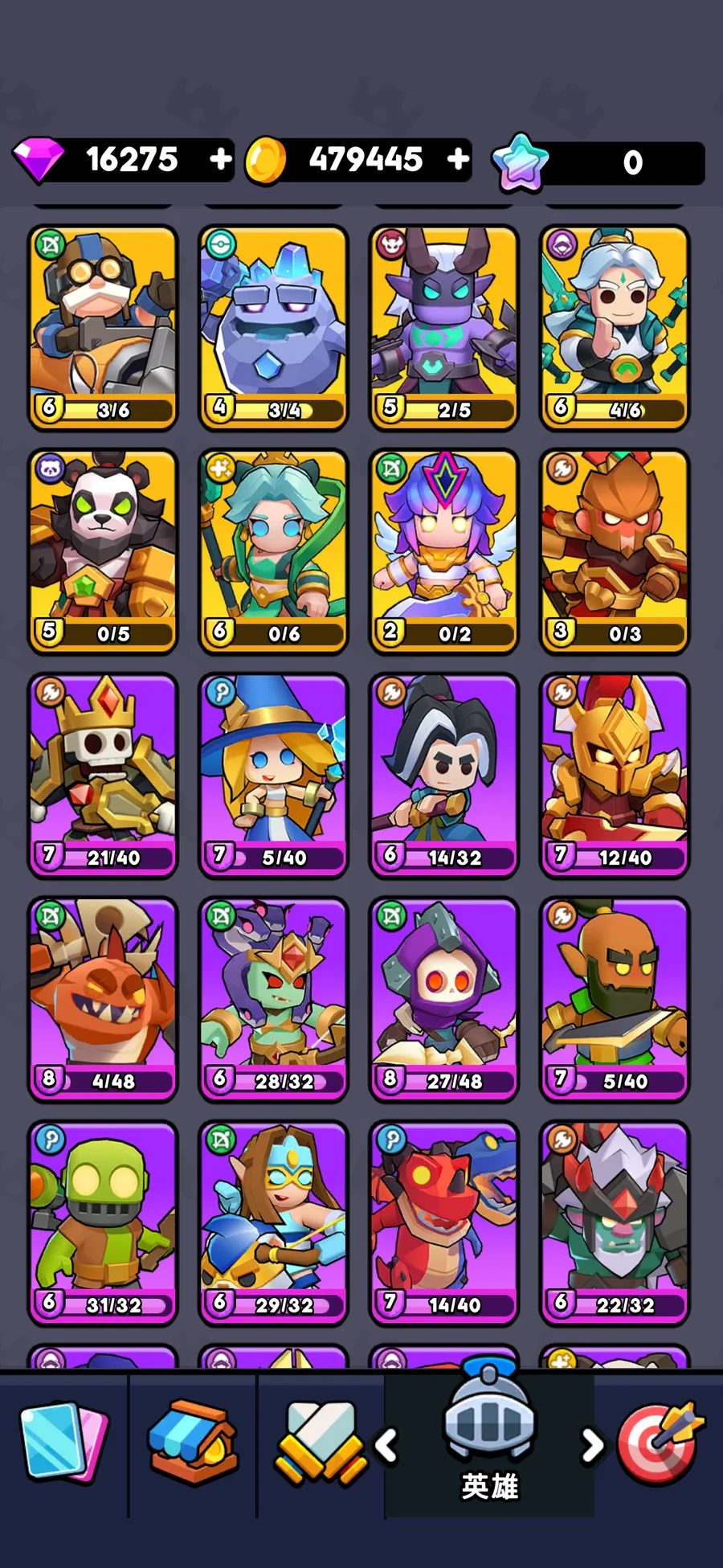The image size is (723, 1568).
Task: Open the red dragon hero card 14/40
Action: point(443,1222)
